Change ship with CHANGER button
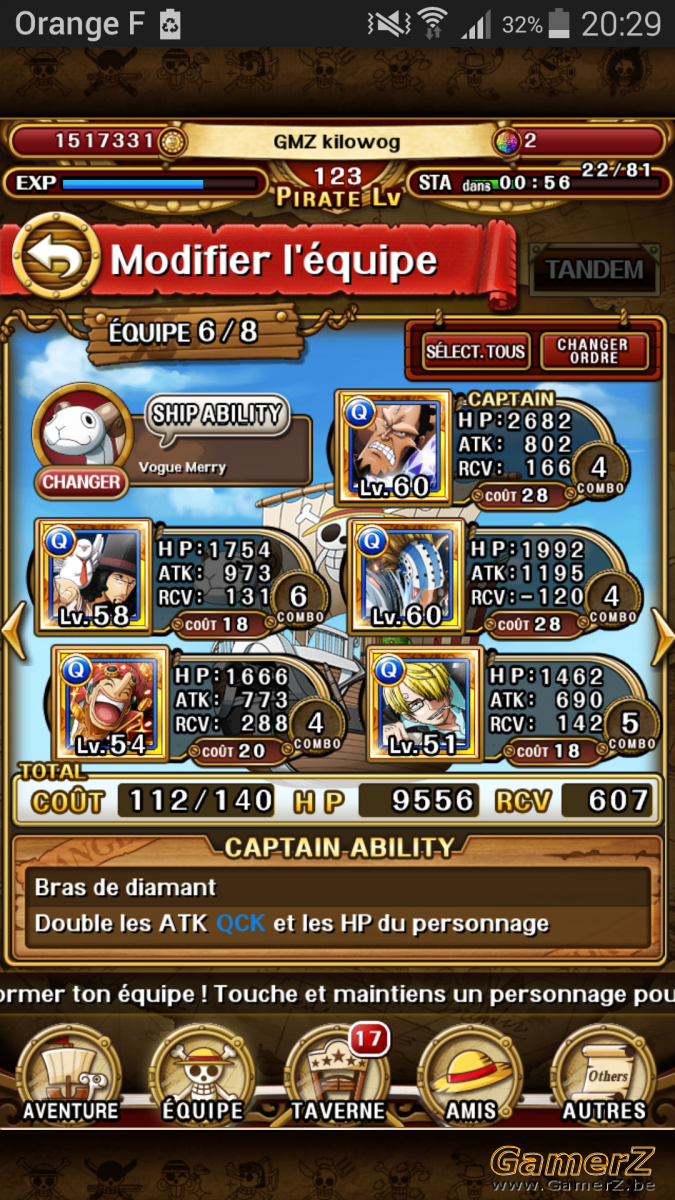 pos(81,481)
